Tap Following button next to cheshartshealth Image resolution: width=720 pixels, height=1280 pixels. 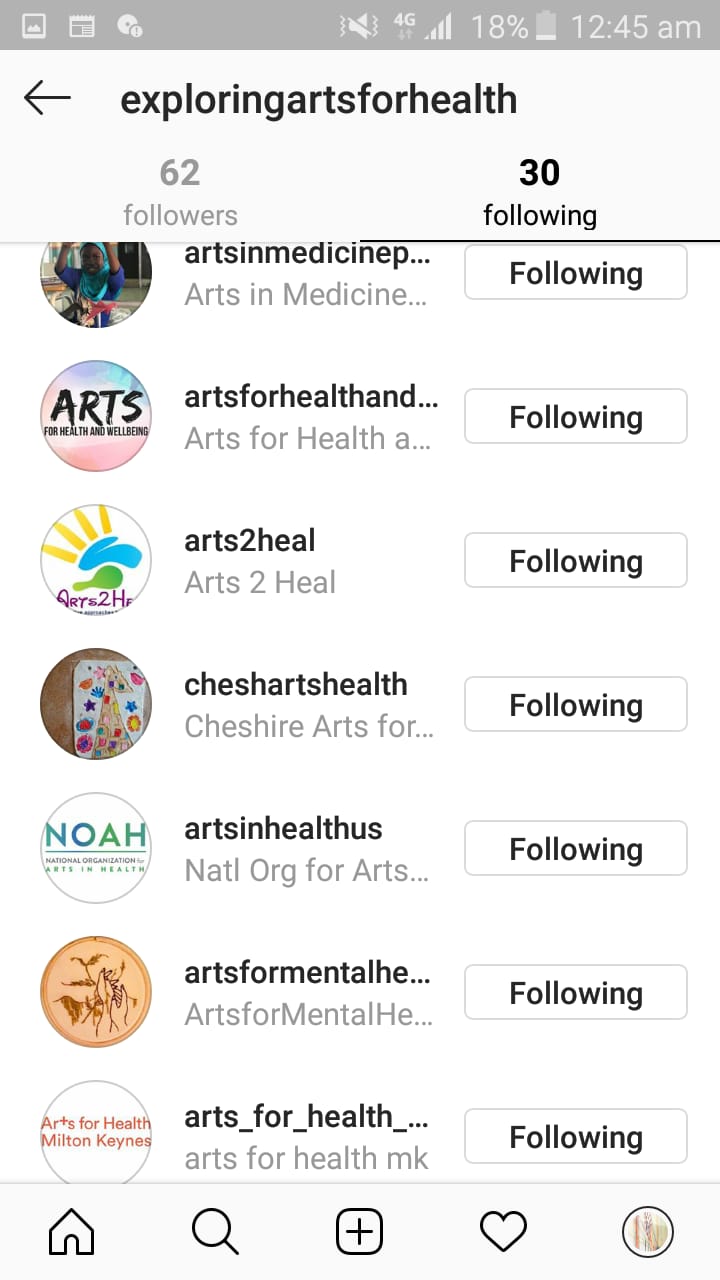(575, 705)
